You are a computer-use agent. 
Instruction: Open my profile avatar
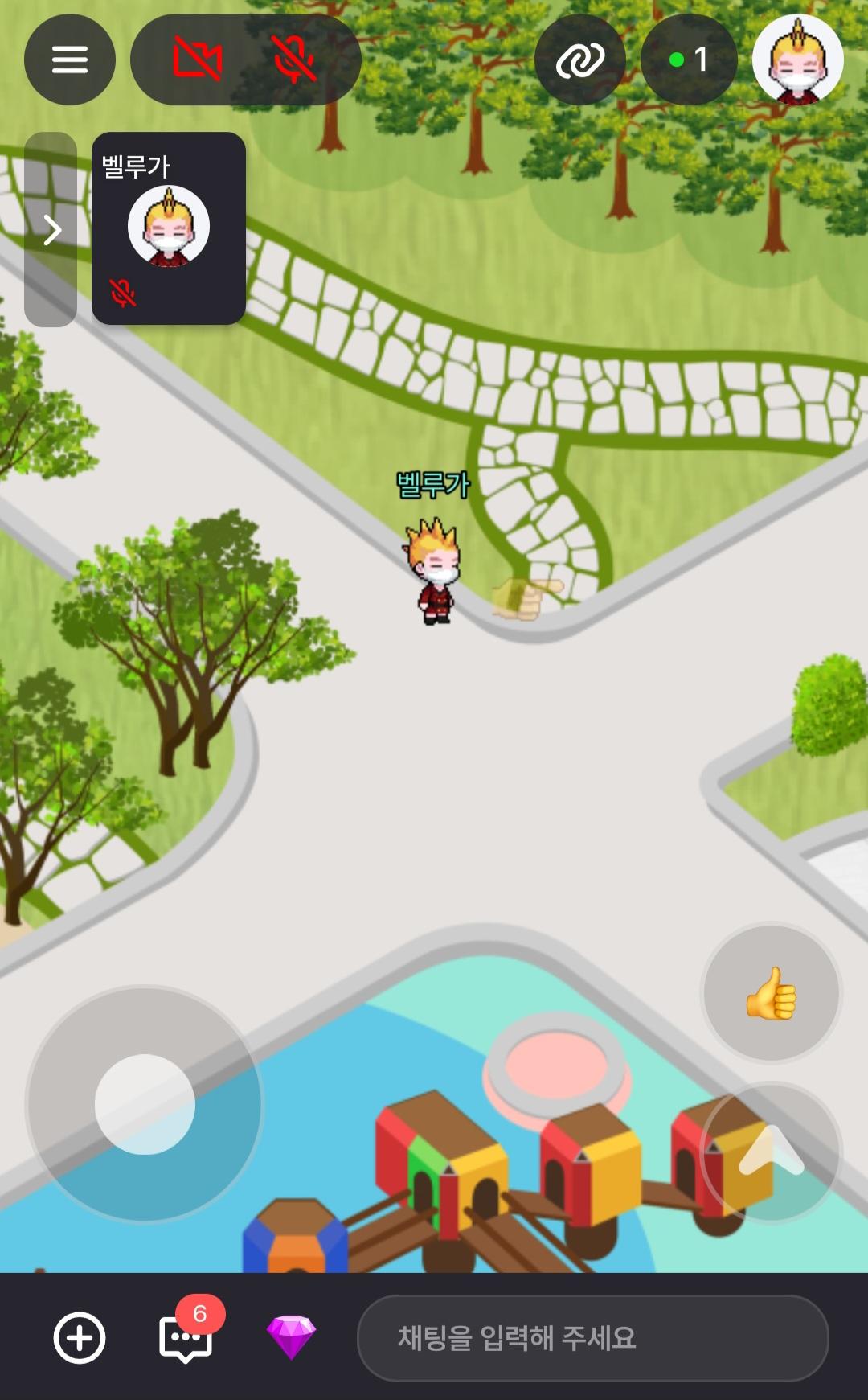[797, 60]
